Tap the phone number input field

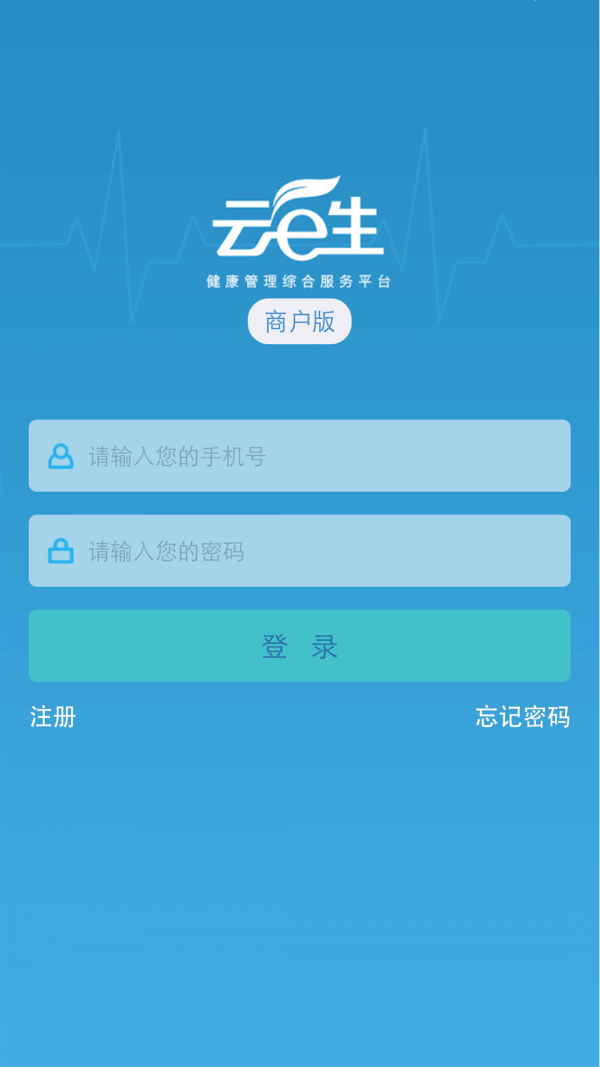300,456
